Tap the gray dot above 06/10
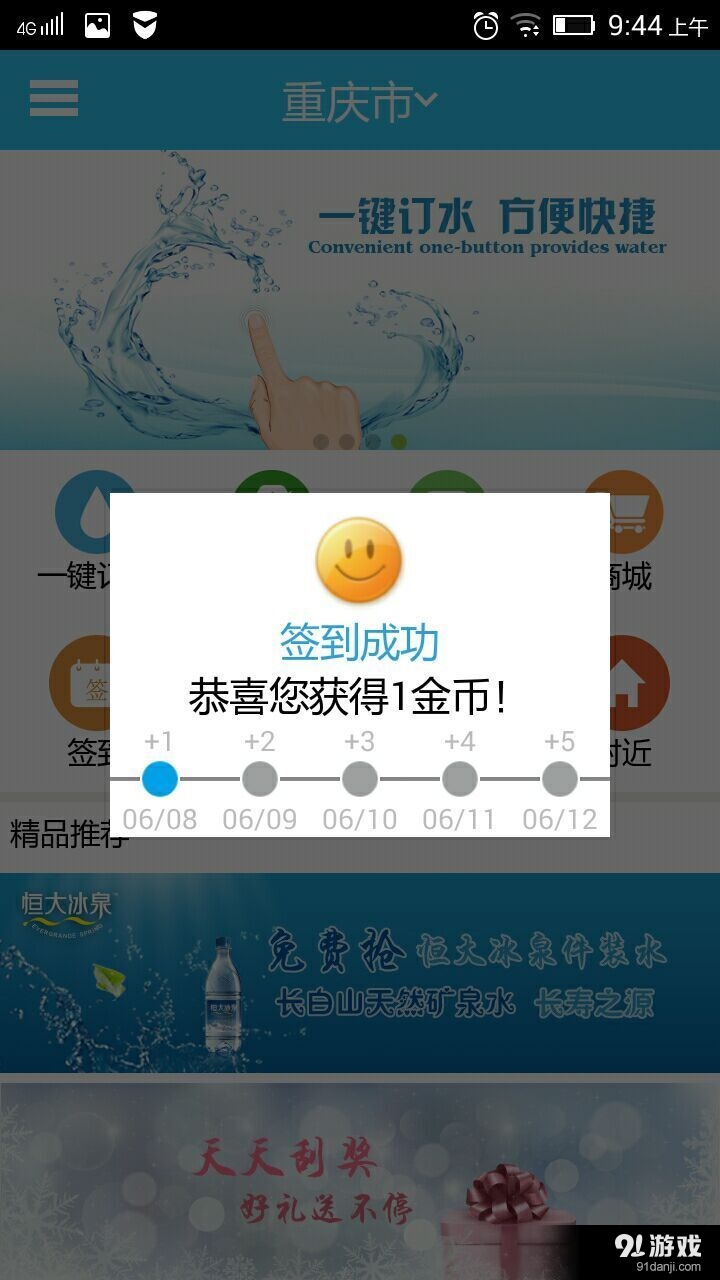Viewport: 720px width, 1280px height. 360,778
